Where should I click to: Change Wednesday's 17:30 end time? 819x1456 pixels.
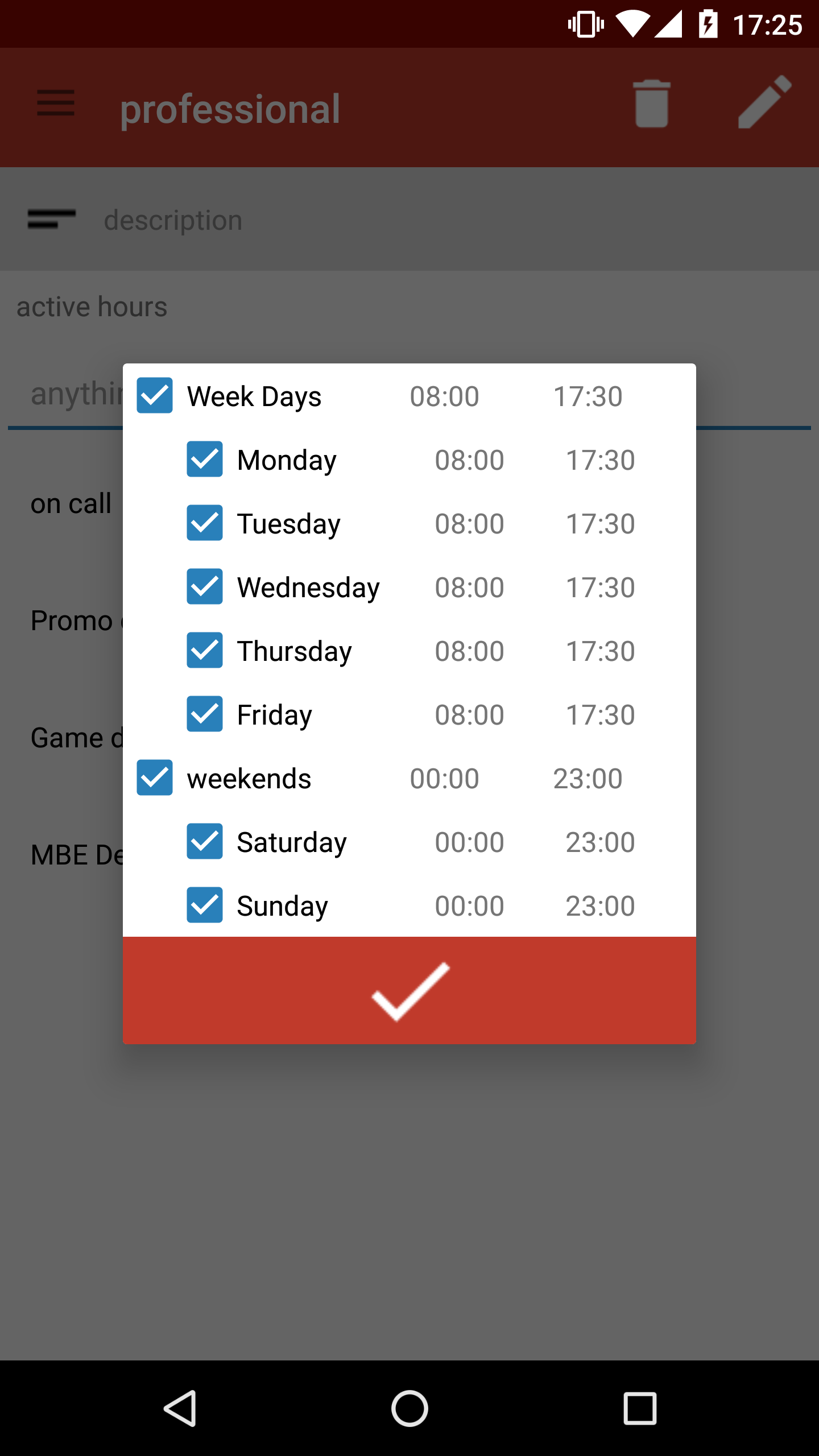point(600,588)
